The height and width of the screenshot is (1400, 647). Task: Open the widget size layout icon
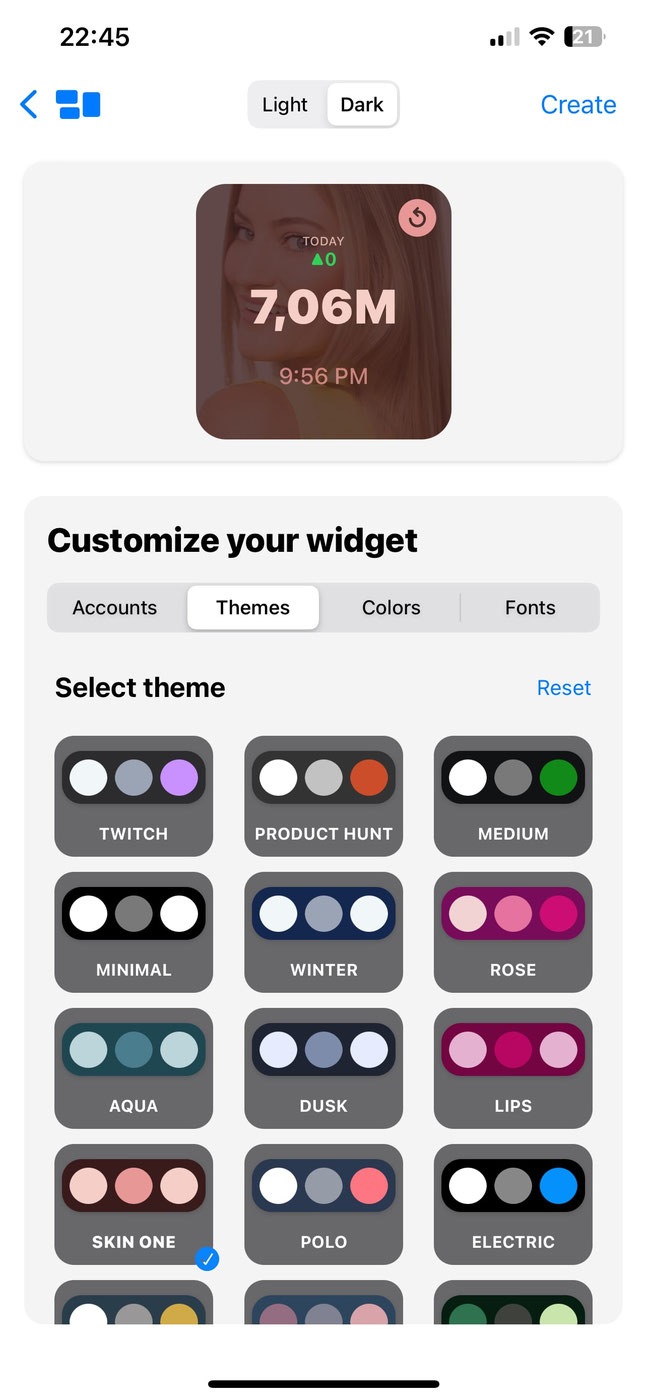pyautogui.click(x=78, y=104)
